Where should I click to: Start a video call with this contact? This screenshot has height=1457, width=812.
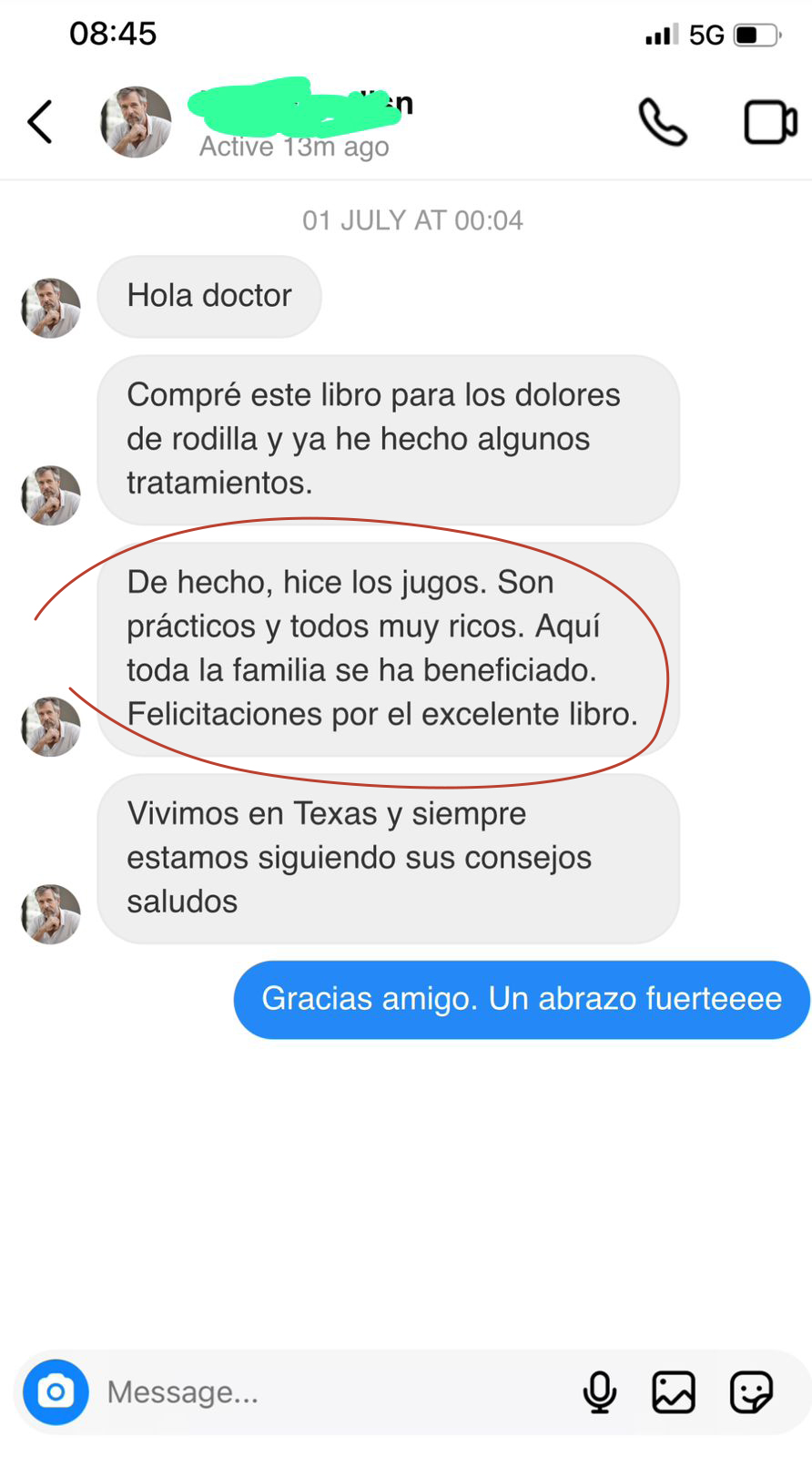coord(770,122)
